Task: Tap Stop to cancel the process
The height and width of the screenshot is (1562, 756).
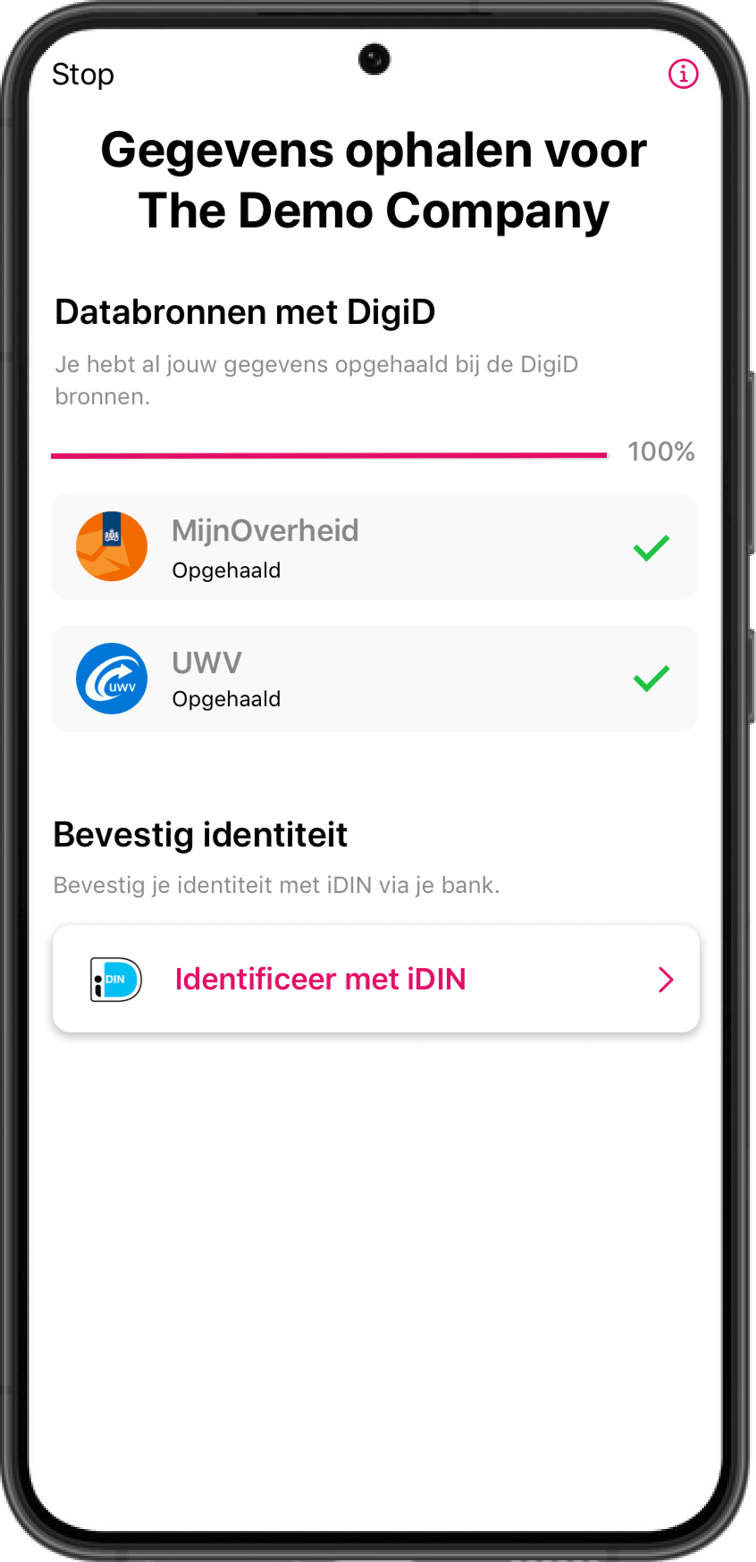Action: [83, 75]
